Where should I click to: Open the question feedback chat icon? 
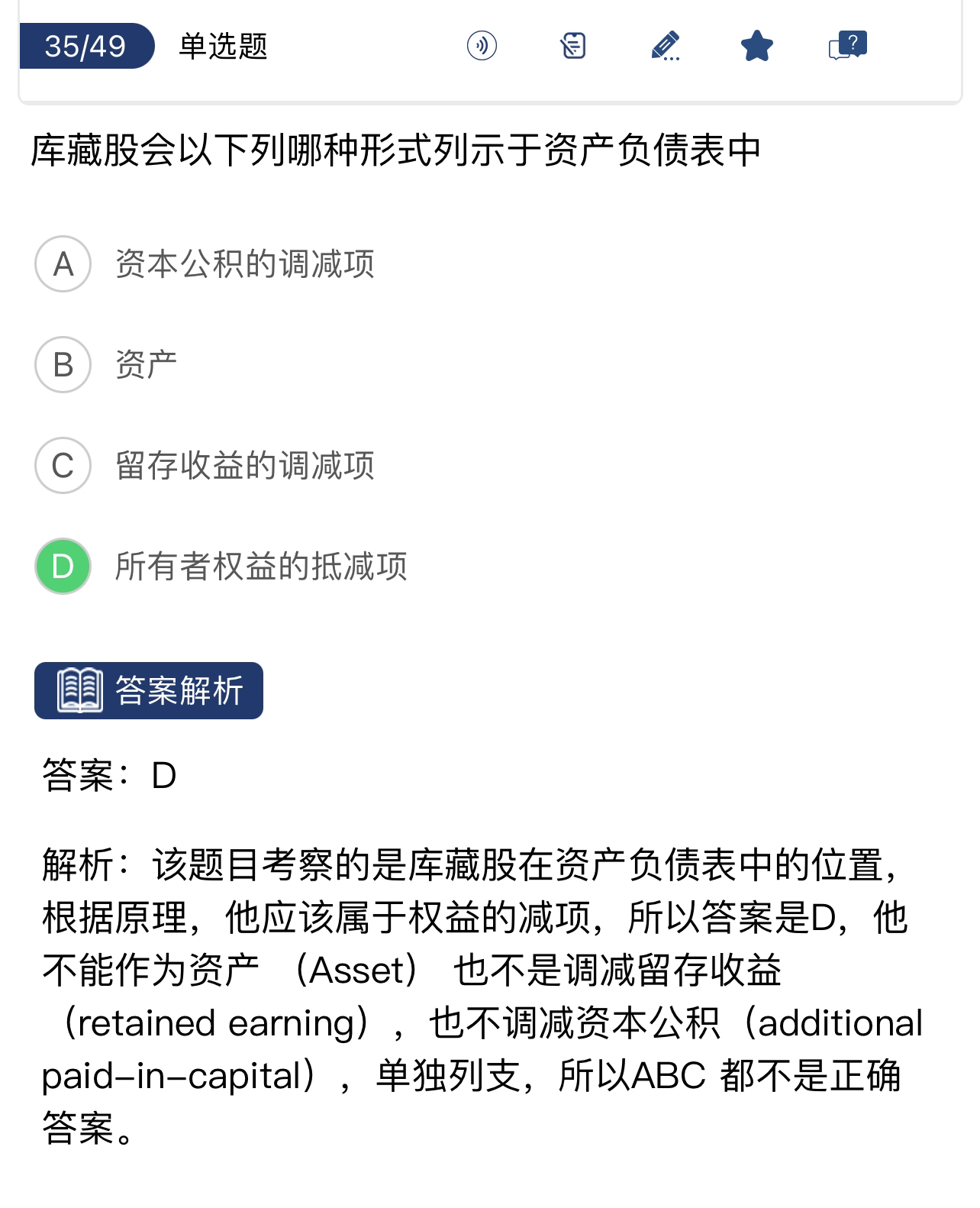pyautogui.click(x=847, y=46)
